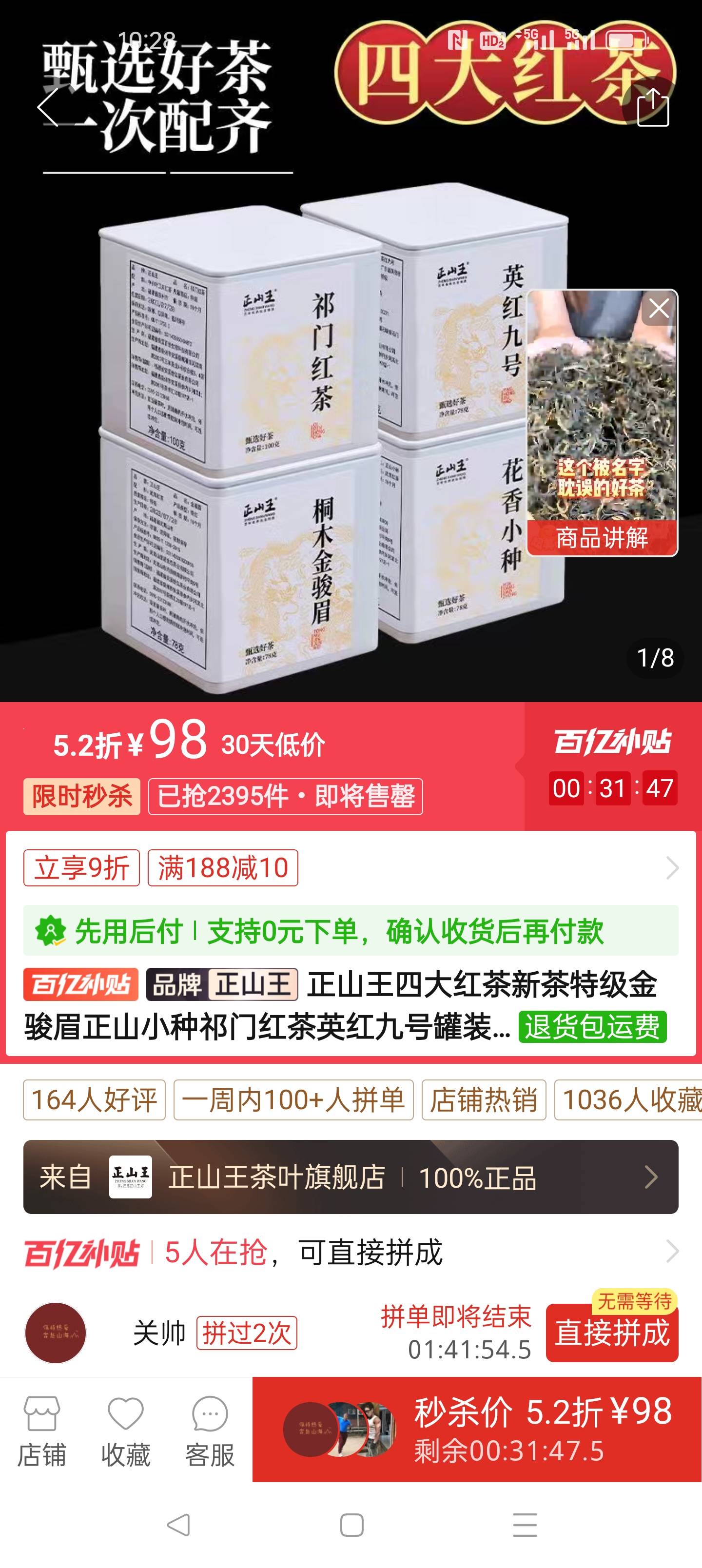702x1568 pixels.
Task: Tap the system home button
Action: (x=351, y=1526)
